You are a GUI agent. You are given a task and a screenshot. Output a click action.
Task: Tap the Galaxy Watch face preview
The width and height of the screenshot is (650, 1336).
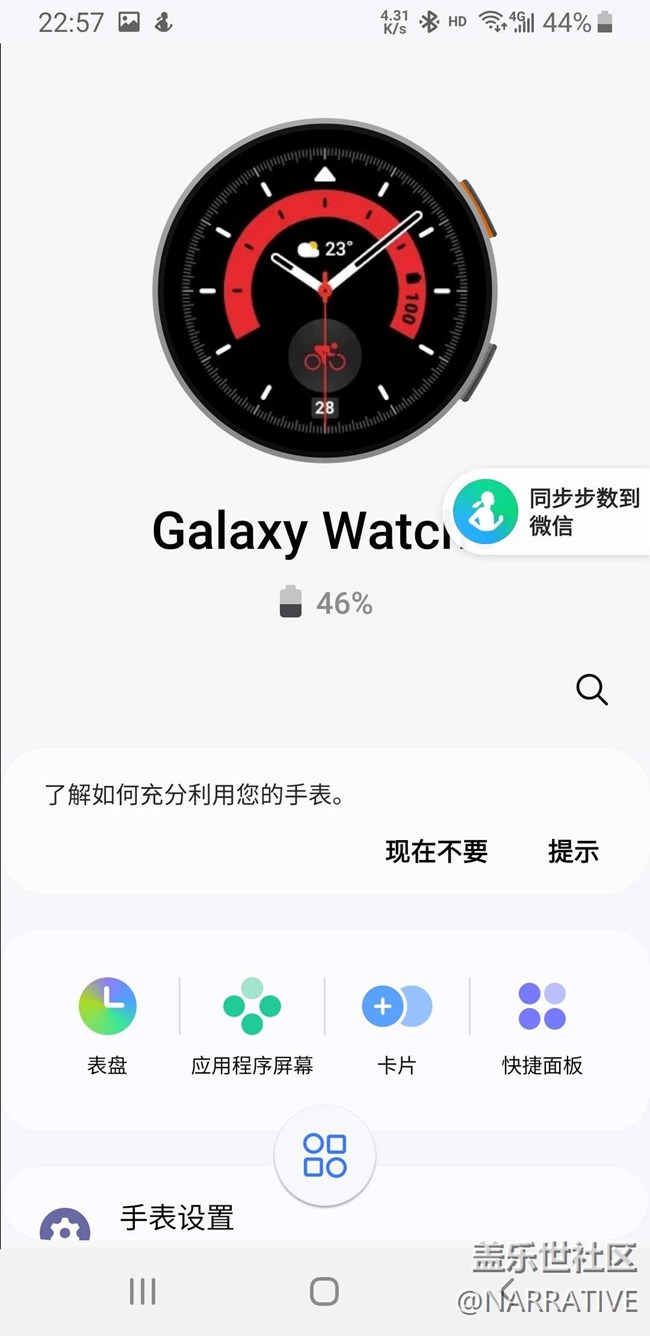(325, 290)
